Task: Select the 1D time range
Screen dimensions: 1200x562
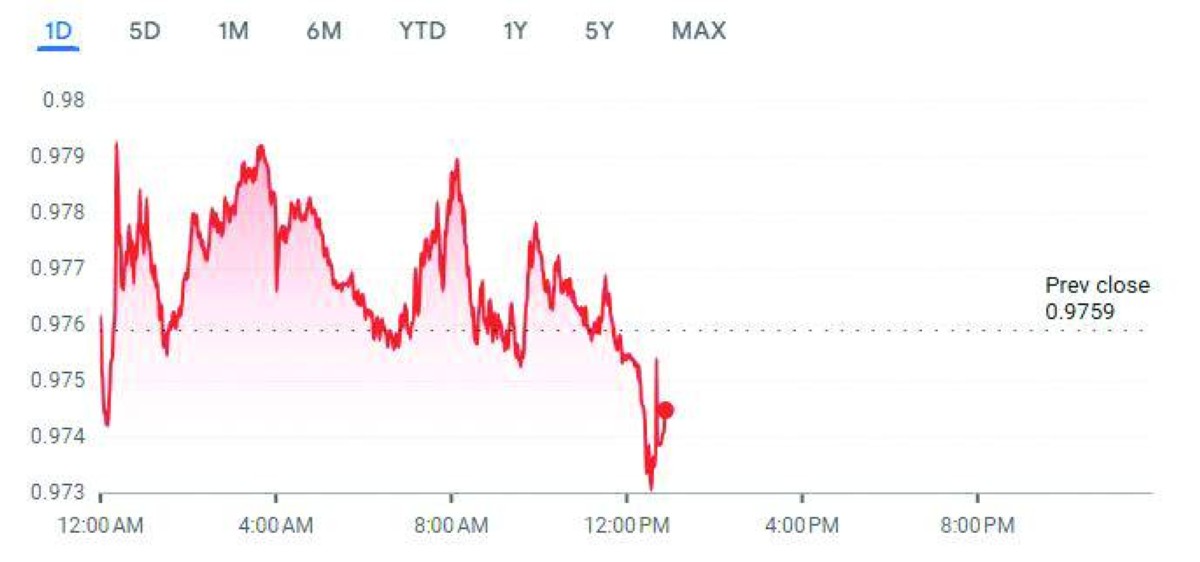Action: pos(59,31)
